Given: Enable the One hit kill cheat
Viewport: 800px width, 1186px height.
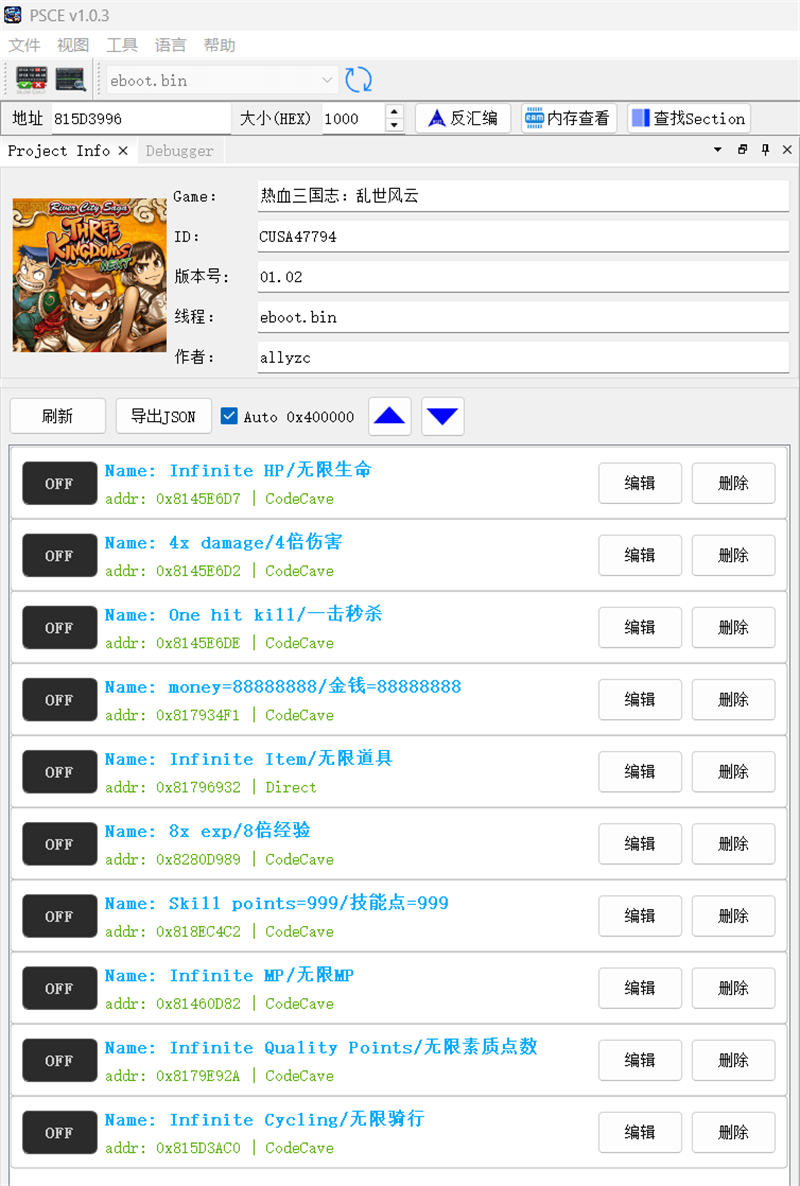Looking at the screenshot, I should [59, 627].
